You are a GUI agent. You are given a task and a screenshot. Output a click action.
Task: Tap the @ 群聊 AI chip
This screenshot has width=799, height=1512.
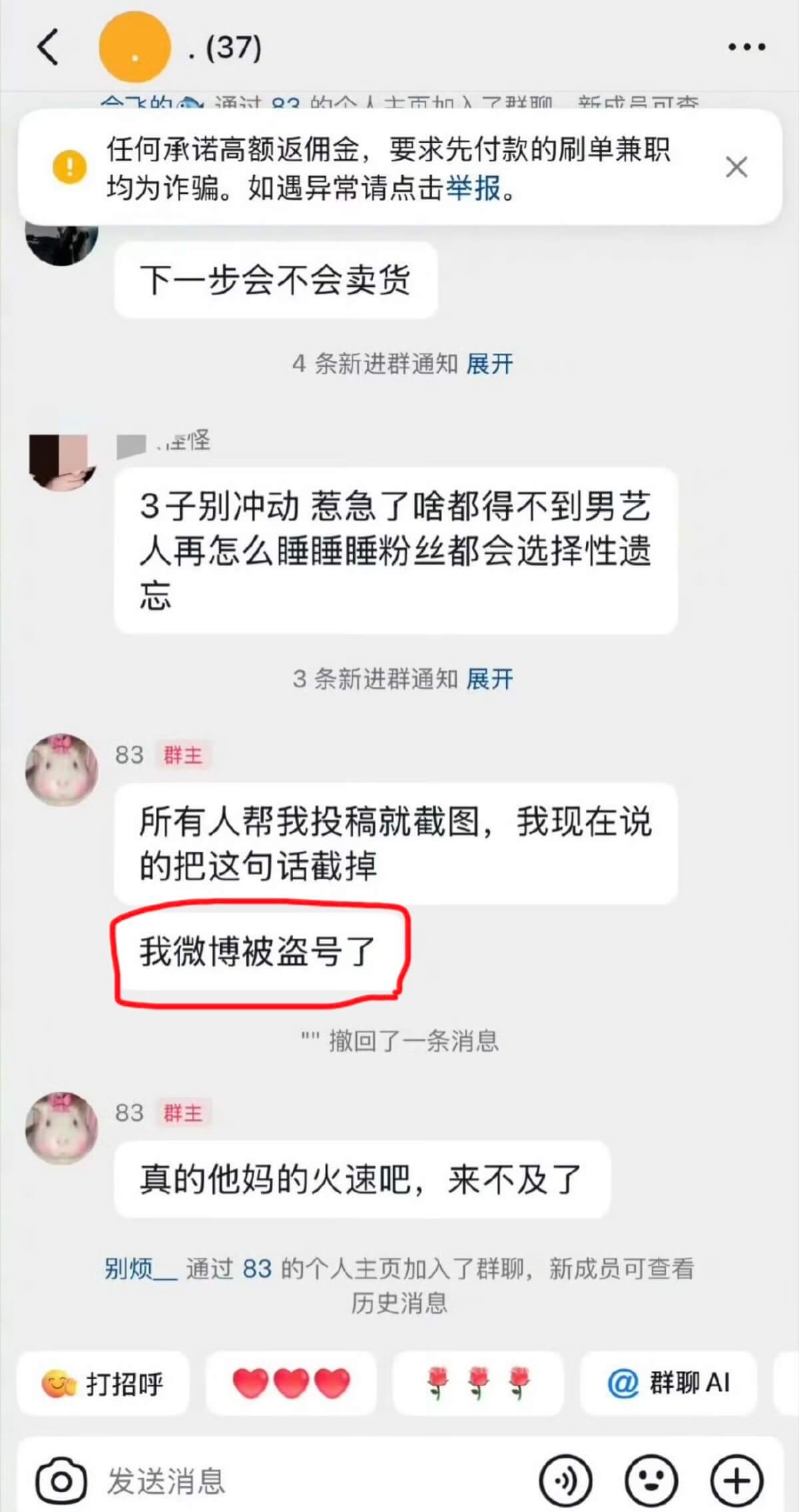click(x=668, y=1384)
